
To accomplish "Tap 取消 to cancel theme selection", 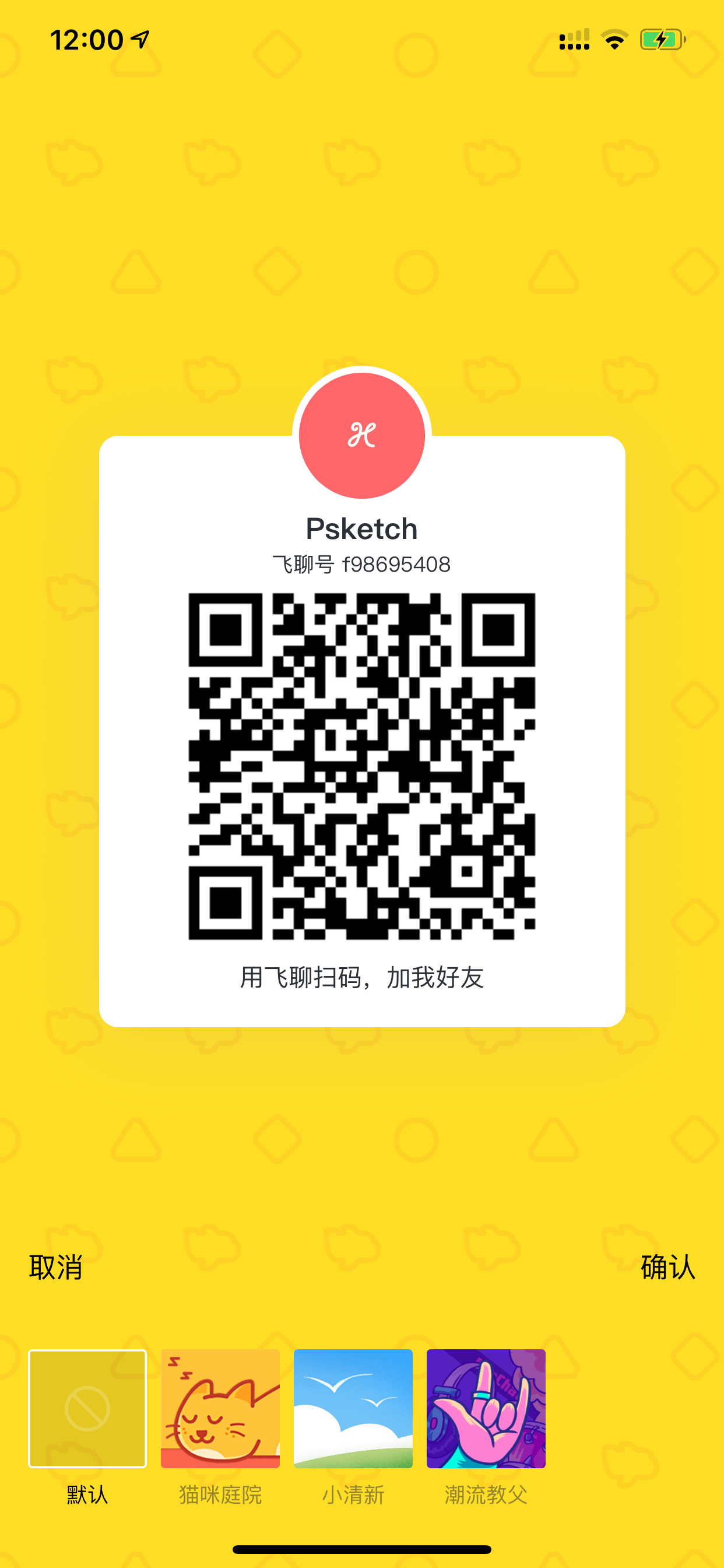I will pos(56,1268).
